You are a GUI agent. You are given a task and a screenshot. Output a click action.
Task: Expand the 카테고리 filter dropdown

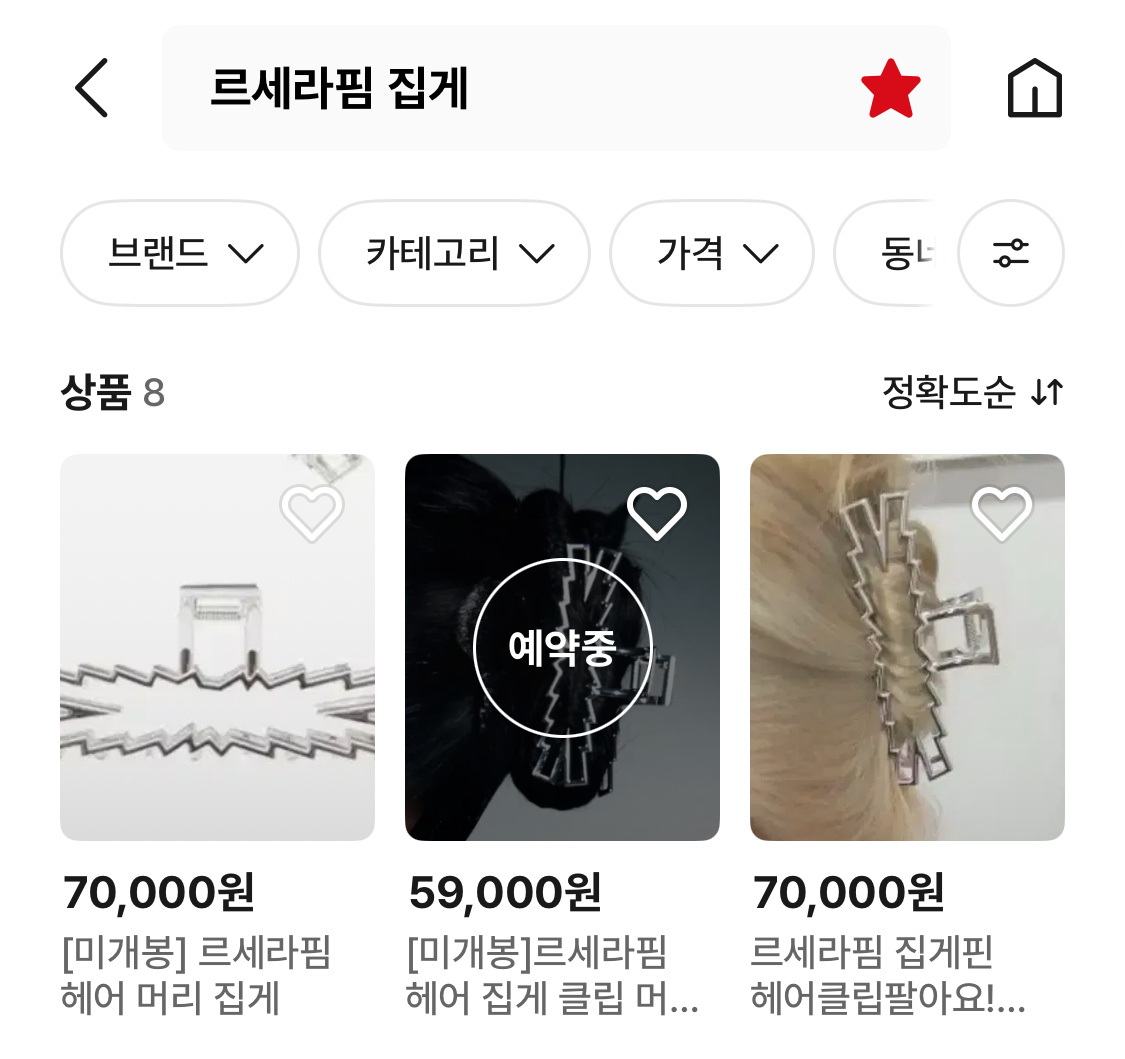click(454, 253)
